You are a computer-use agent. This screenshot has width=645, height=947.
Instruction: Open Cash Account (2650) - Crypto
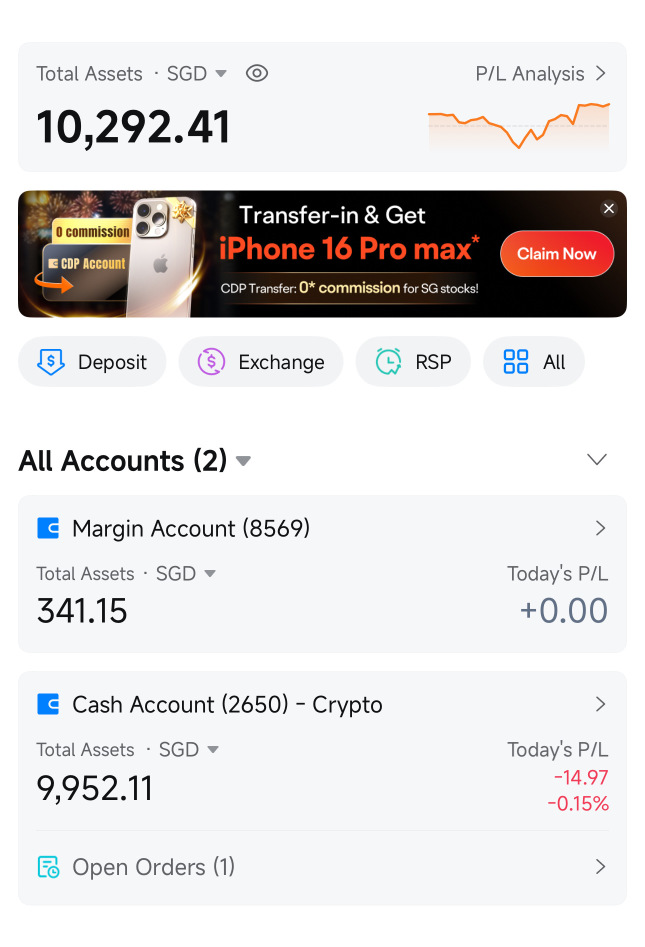point(322,704)
